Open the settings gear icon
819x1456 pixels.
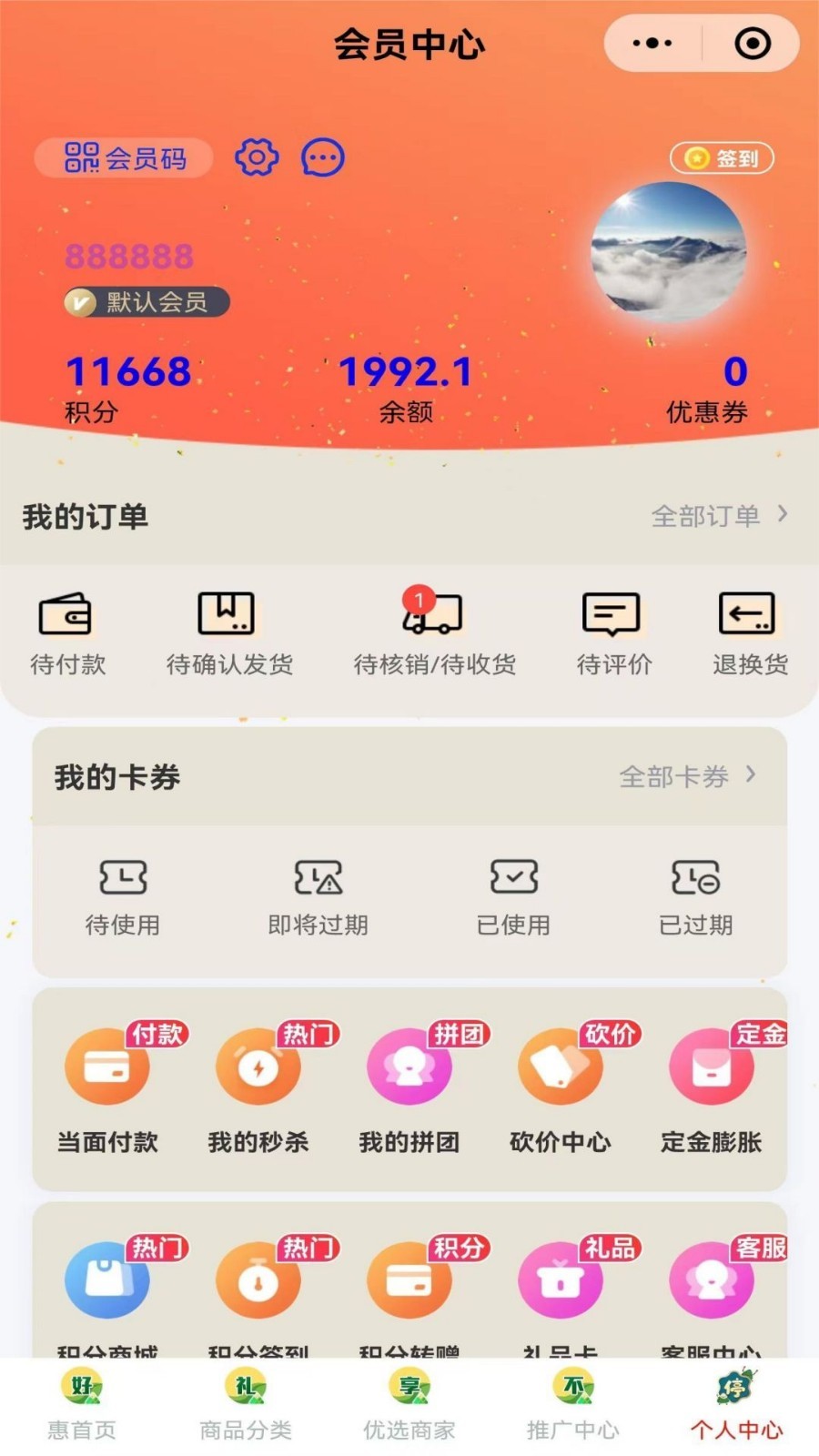258,157
